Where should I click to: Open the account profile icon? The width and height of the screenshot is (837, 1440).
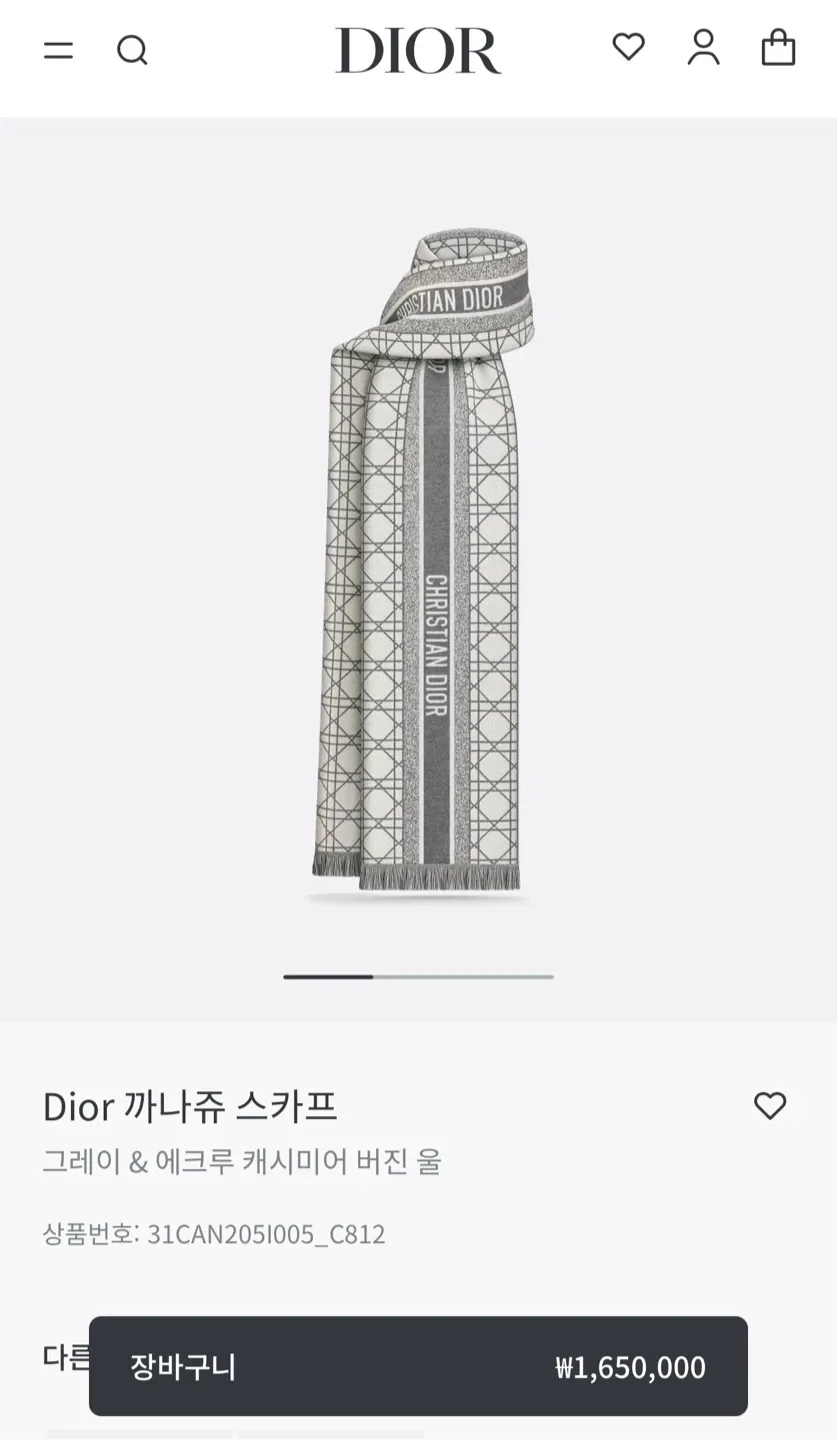(x=703, y=48)
